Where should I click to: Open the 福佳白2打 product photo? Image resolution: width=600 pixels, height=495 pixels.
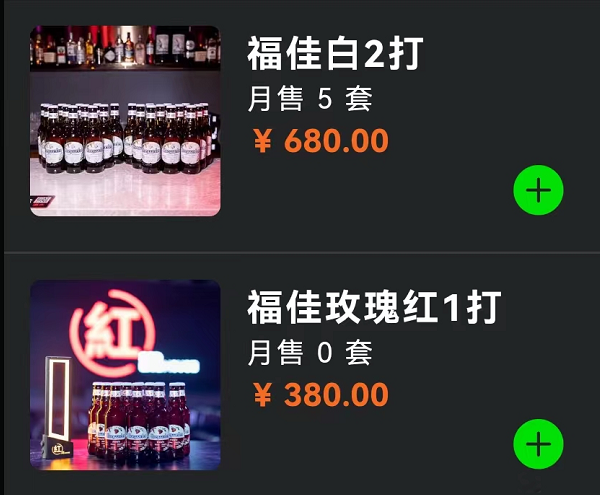pos(125,121)
